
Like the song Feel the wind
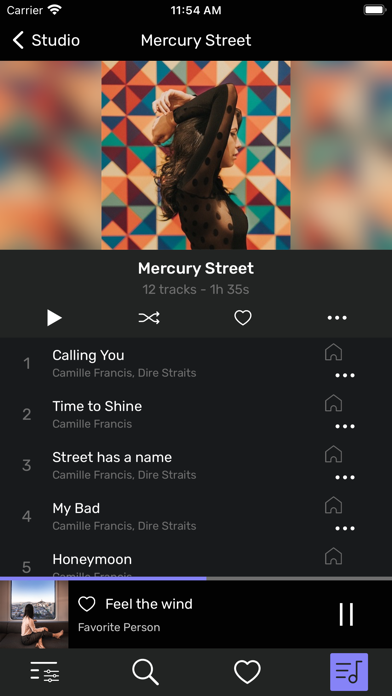[87, 604]
